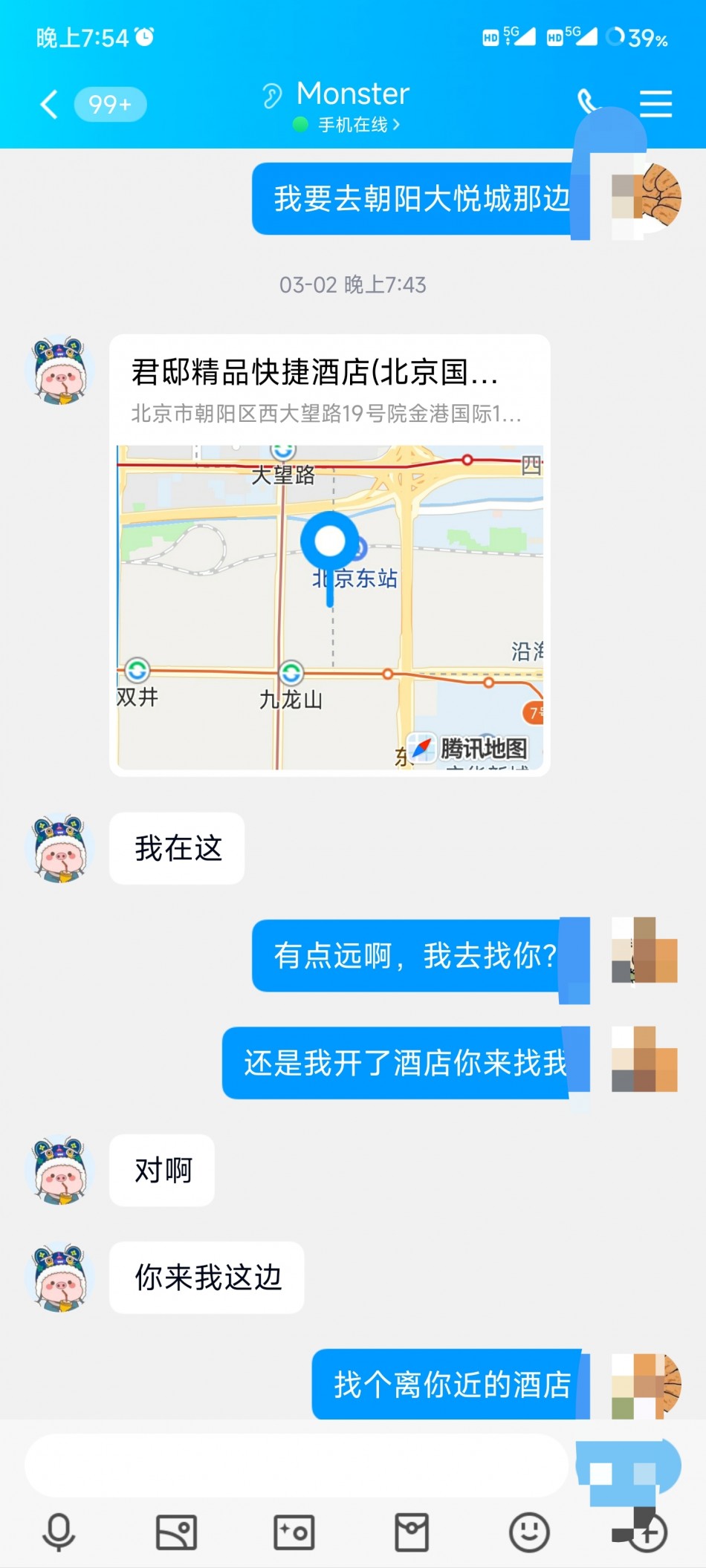Open the plus more options panel
Screen dimensions: 706x1568
click(x=647, y=1532)
